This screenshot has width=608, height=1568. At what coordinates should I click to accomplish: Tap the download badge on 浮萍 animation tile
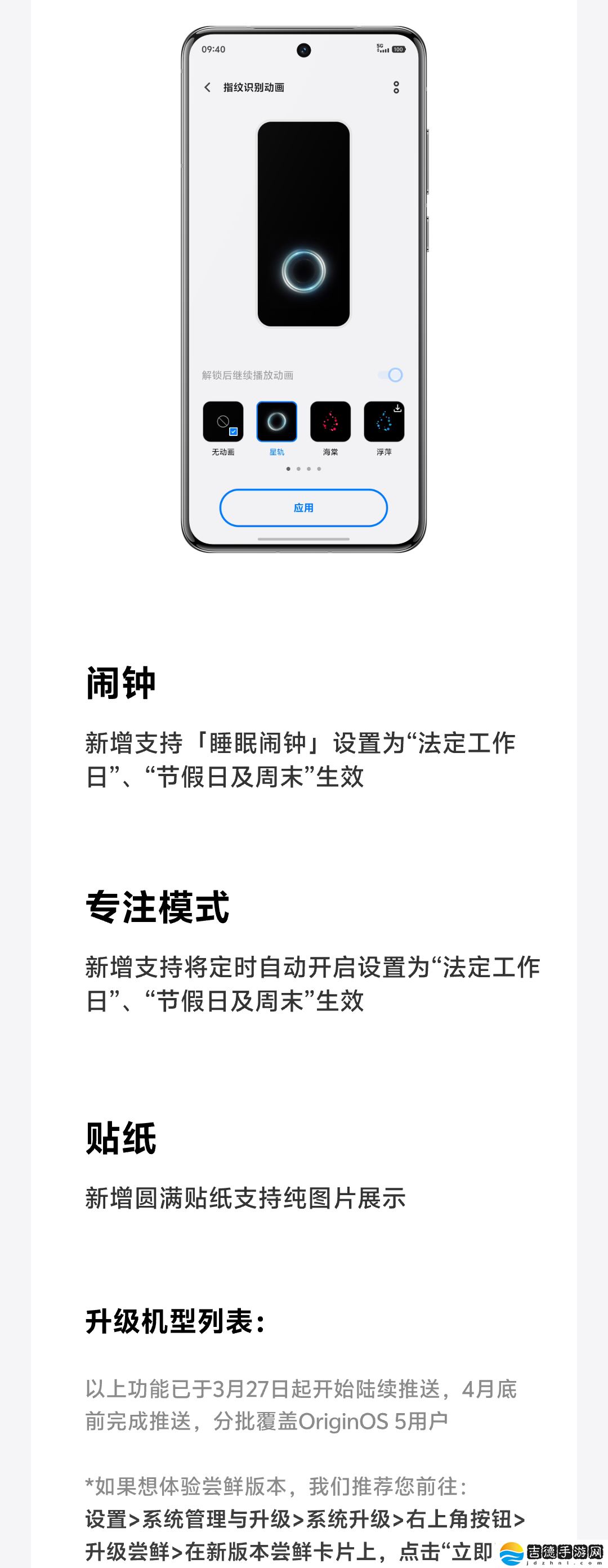398,408
